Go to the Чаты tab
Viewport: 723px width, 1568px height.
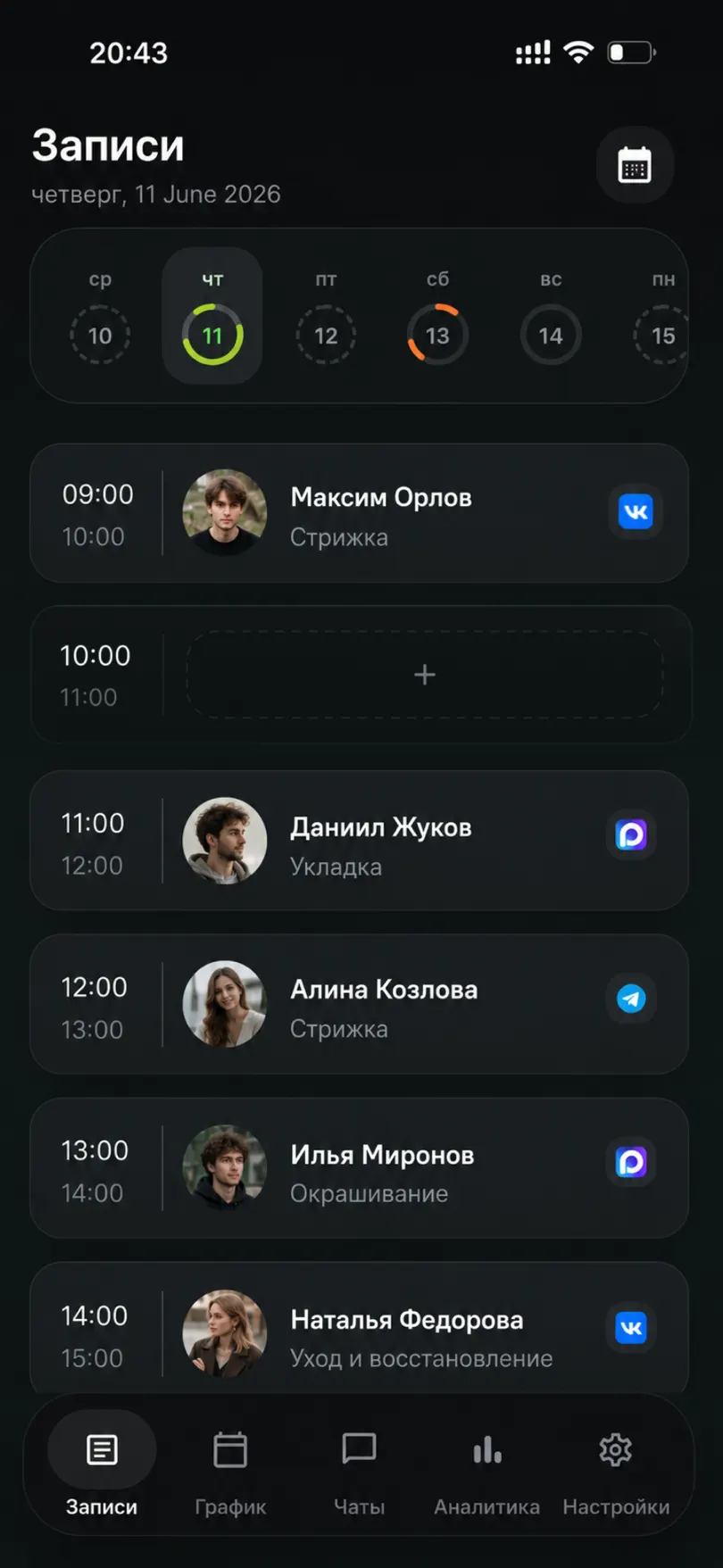click(359, 1469)
